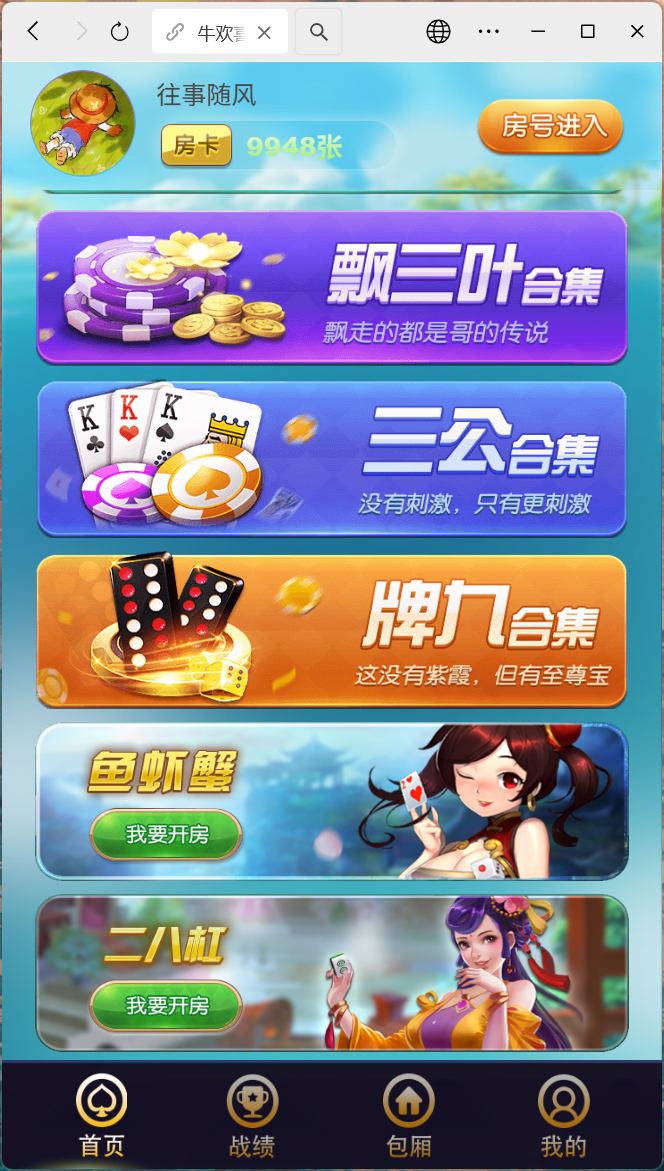Open the globe language icon
This screenshot has width=664, height=1171.
(438, 32)
